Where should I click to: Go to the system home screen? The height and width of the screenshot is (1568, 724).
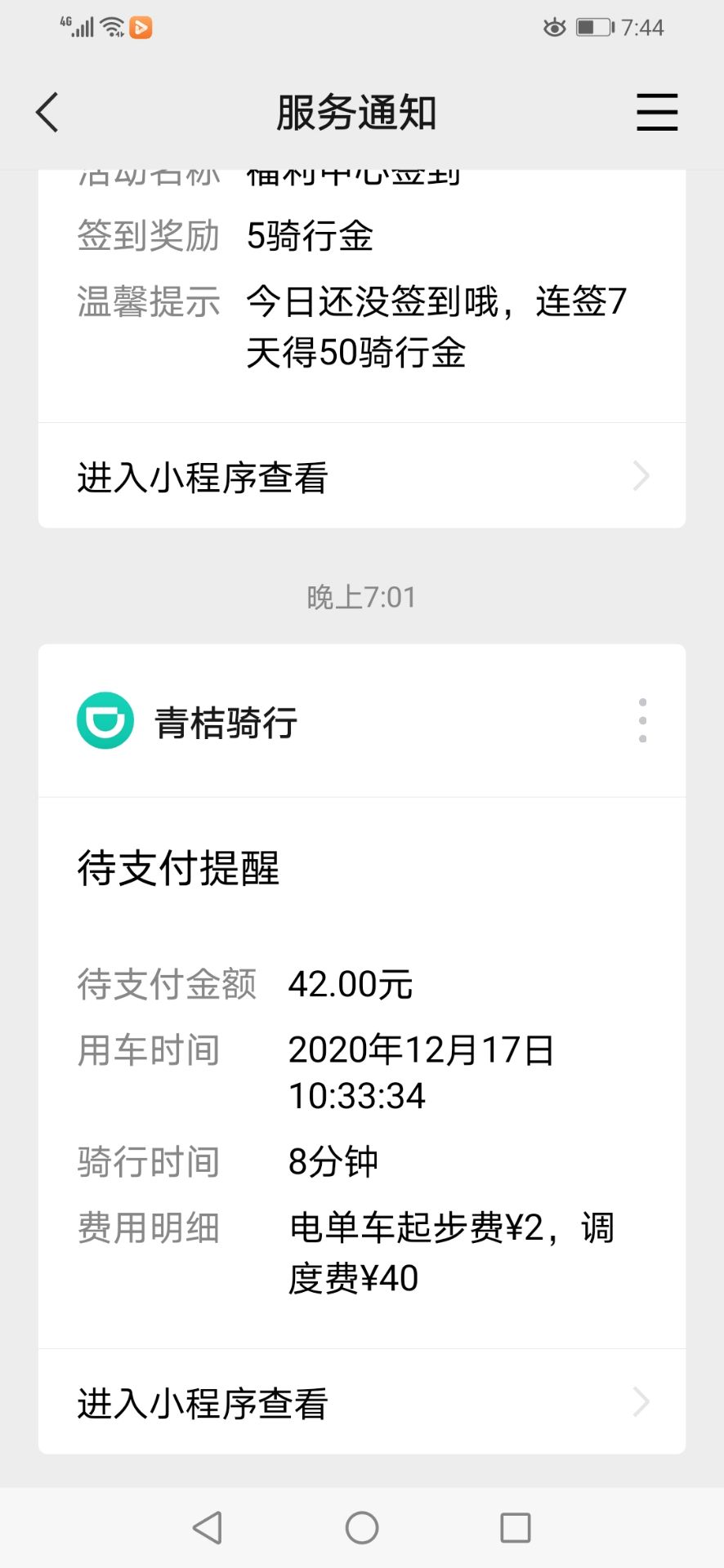362,1527
